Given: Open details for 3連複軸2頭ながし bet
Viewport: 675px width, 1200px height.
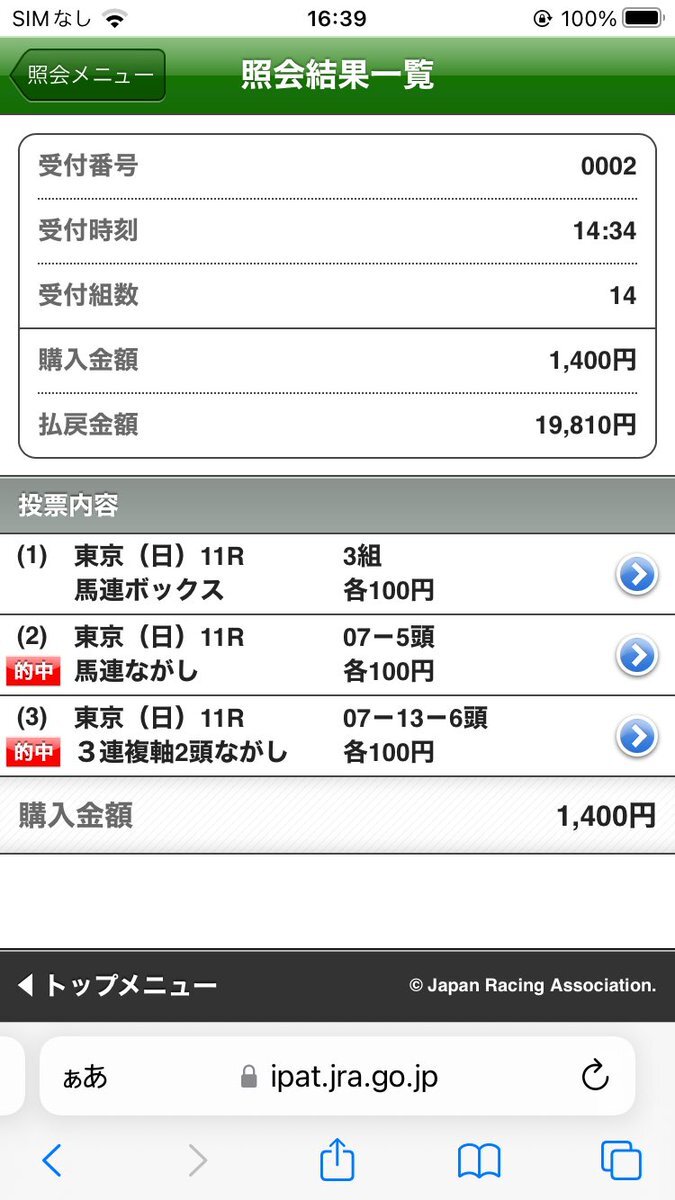Looking at the screenshot, I should point(636,737).
